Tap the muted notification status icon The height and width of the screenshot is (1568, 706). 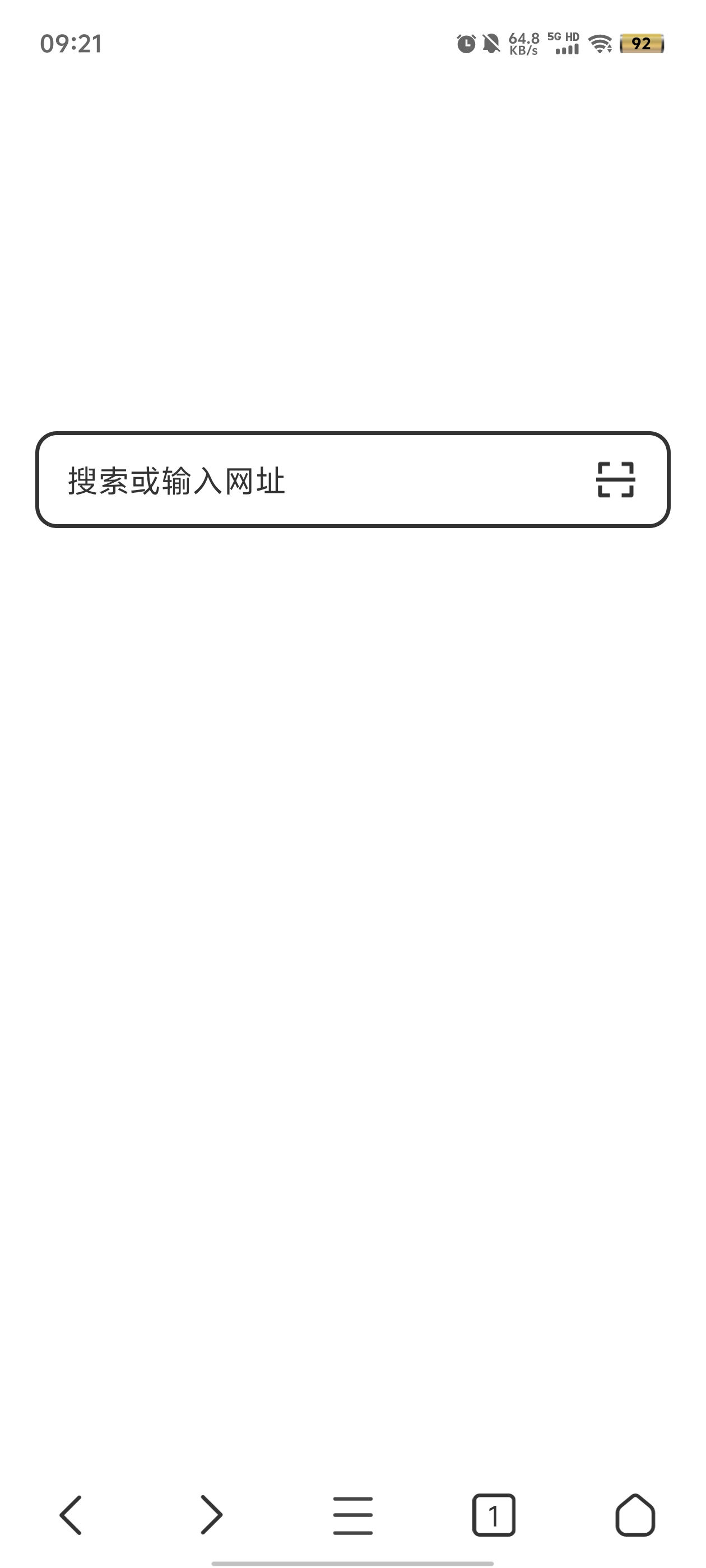click(x=491, y=44)
